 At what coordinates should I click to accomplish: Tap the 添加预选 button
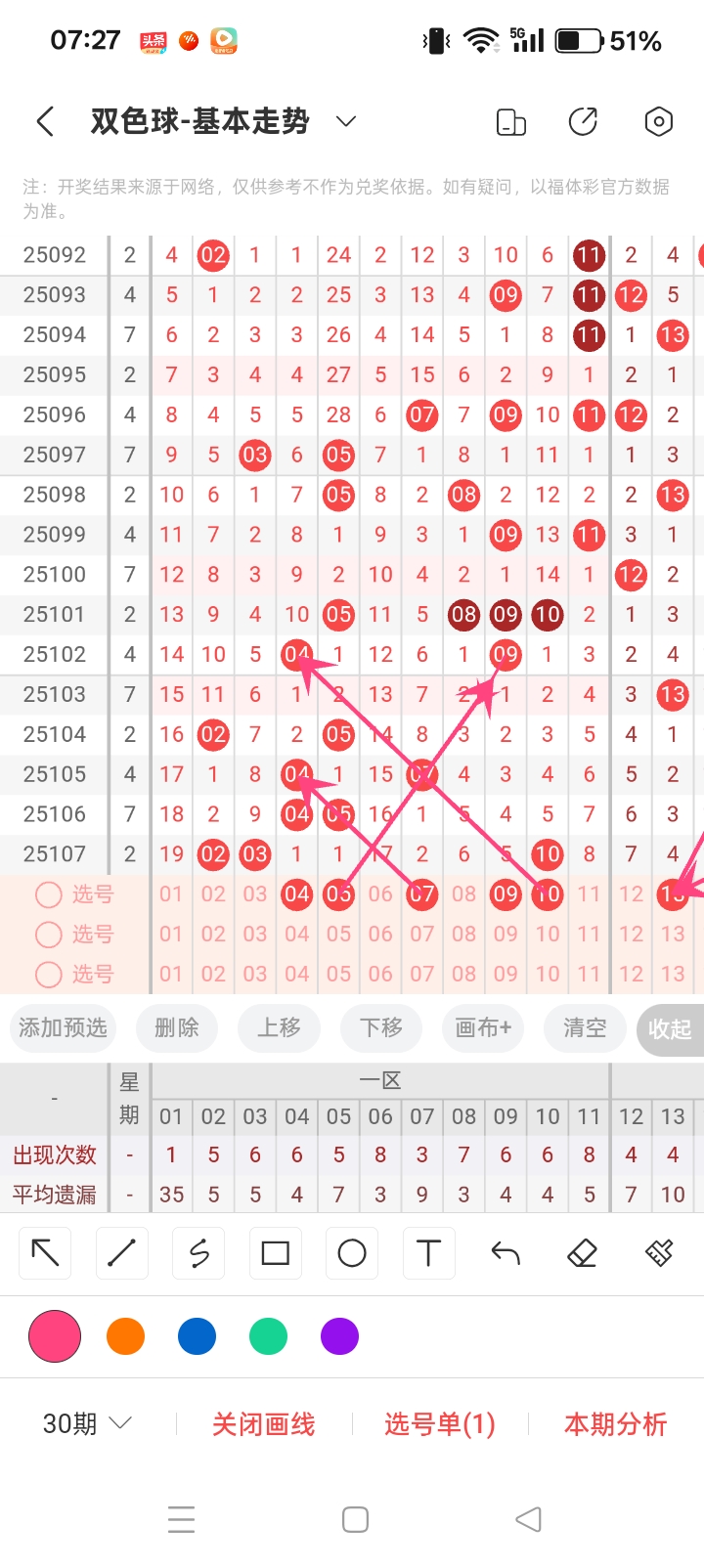tap(63, 1027)
